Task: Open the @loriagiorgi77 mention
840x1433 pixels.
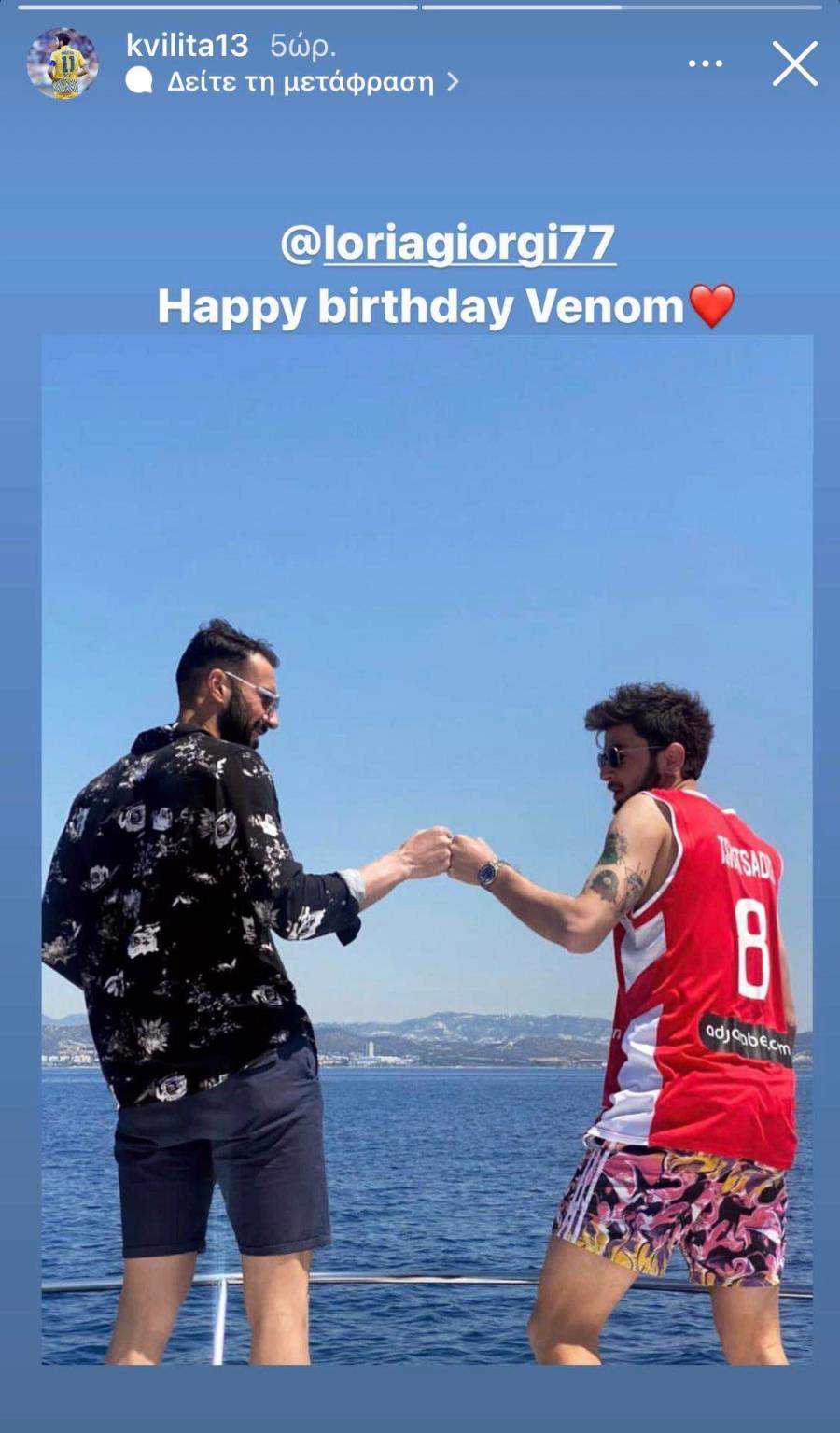Action: tap(448, 245)
